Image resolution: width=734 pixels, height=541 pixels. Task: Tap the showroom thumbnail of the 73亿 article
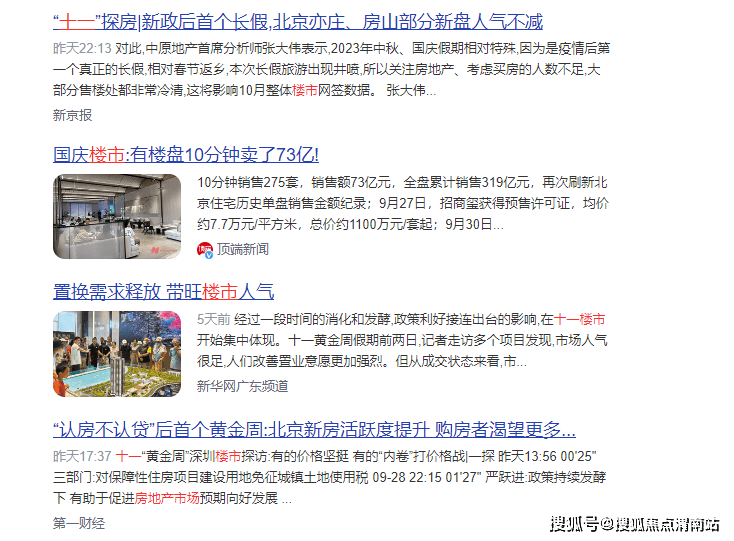(x=117, y=216)
